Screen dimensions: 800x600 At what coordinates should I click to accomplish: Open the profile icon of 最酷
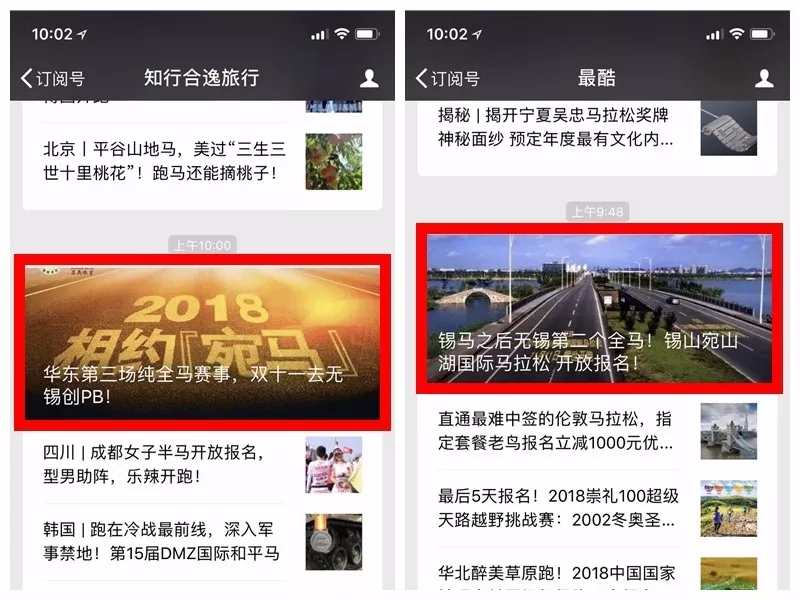764,78
